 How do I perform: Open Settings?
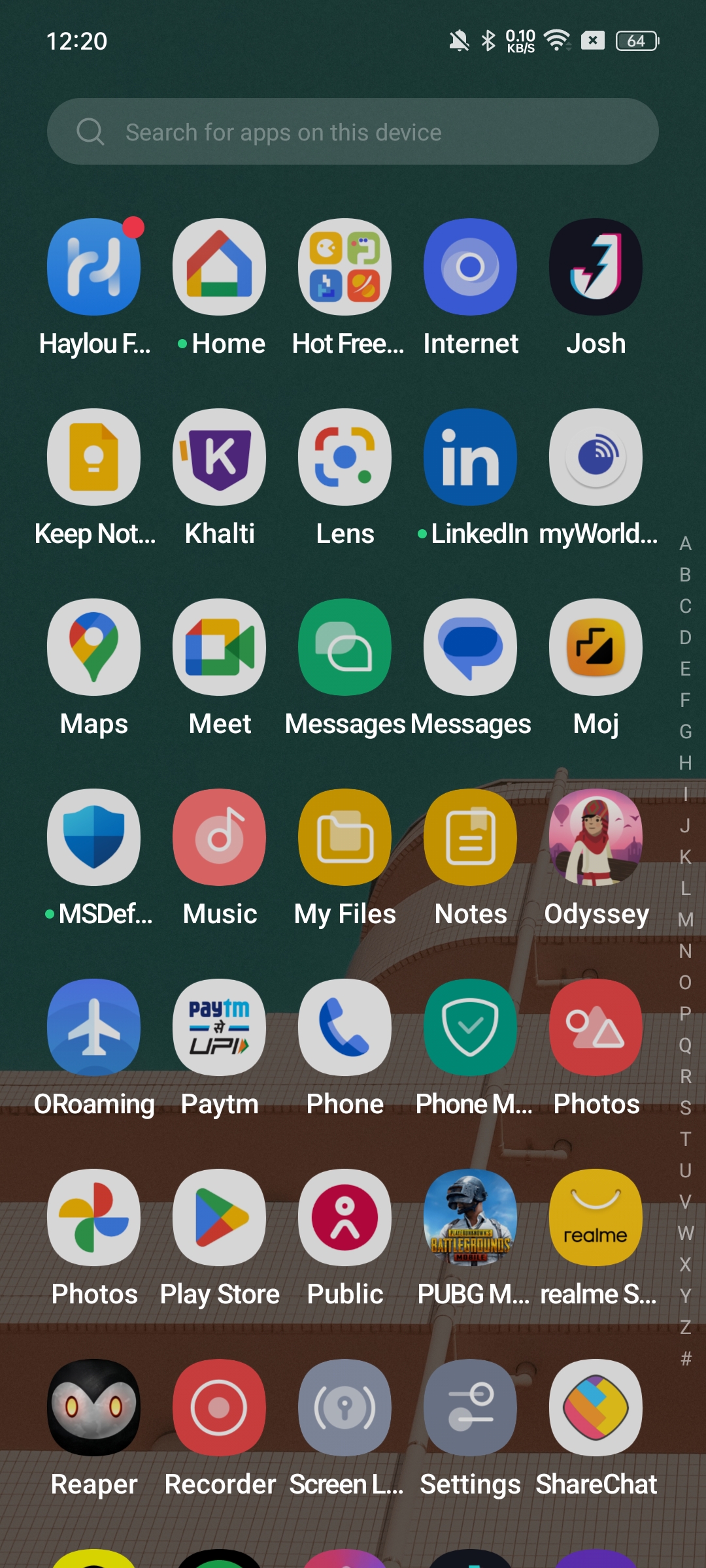click(470, 1408)
